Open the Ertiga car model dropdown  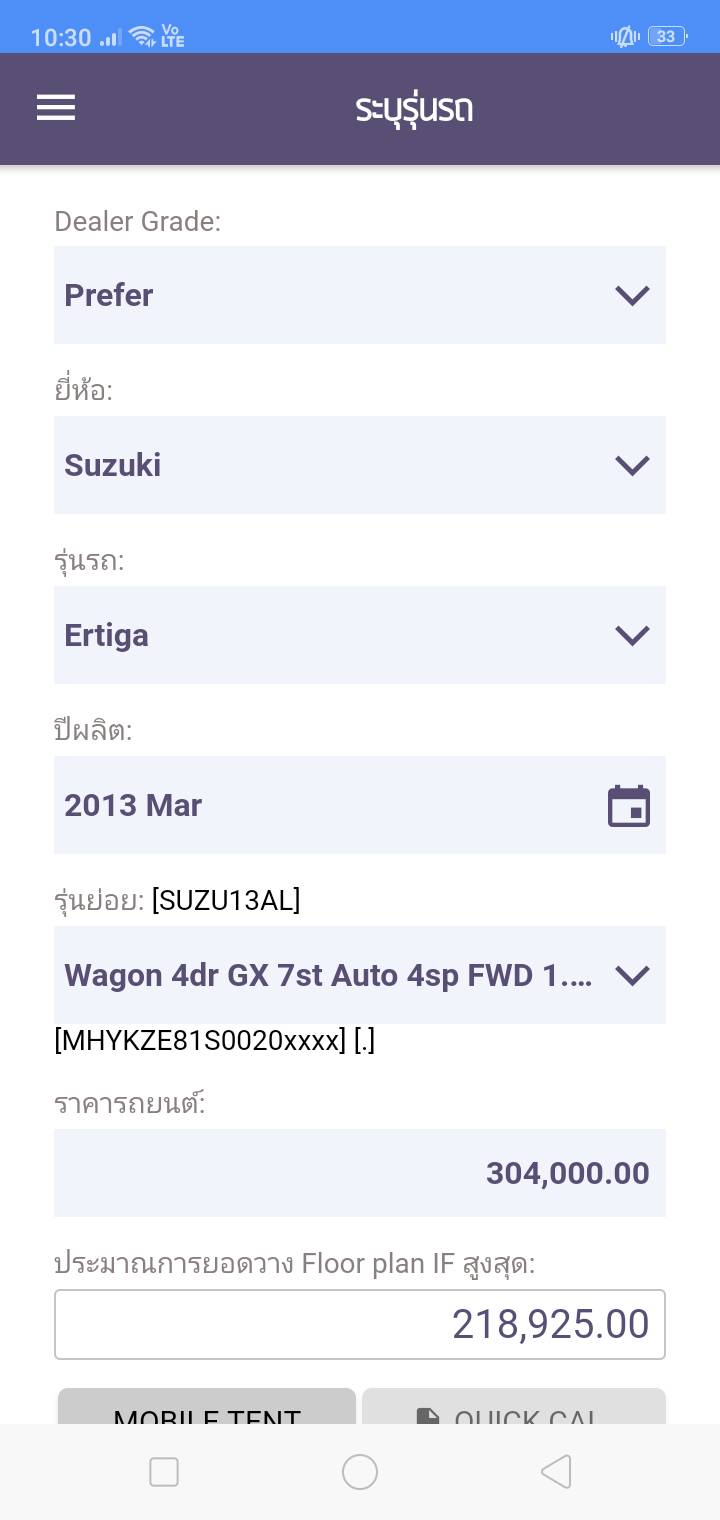[359, 635]
